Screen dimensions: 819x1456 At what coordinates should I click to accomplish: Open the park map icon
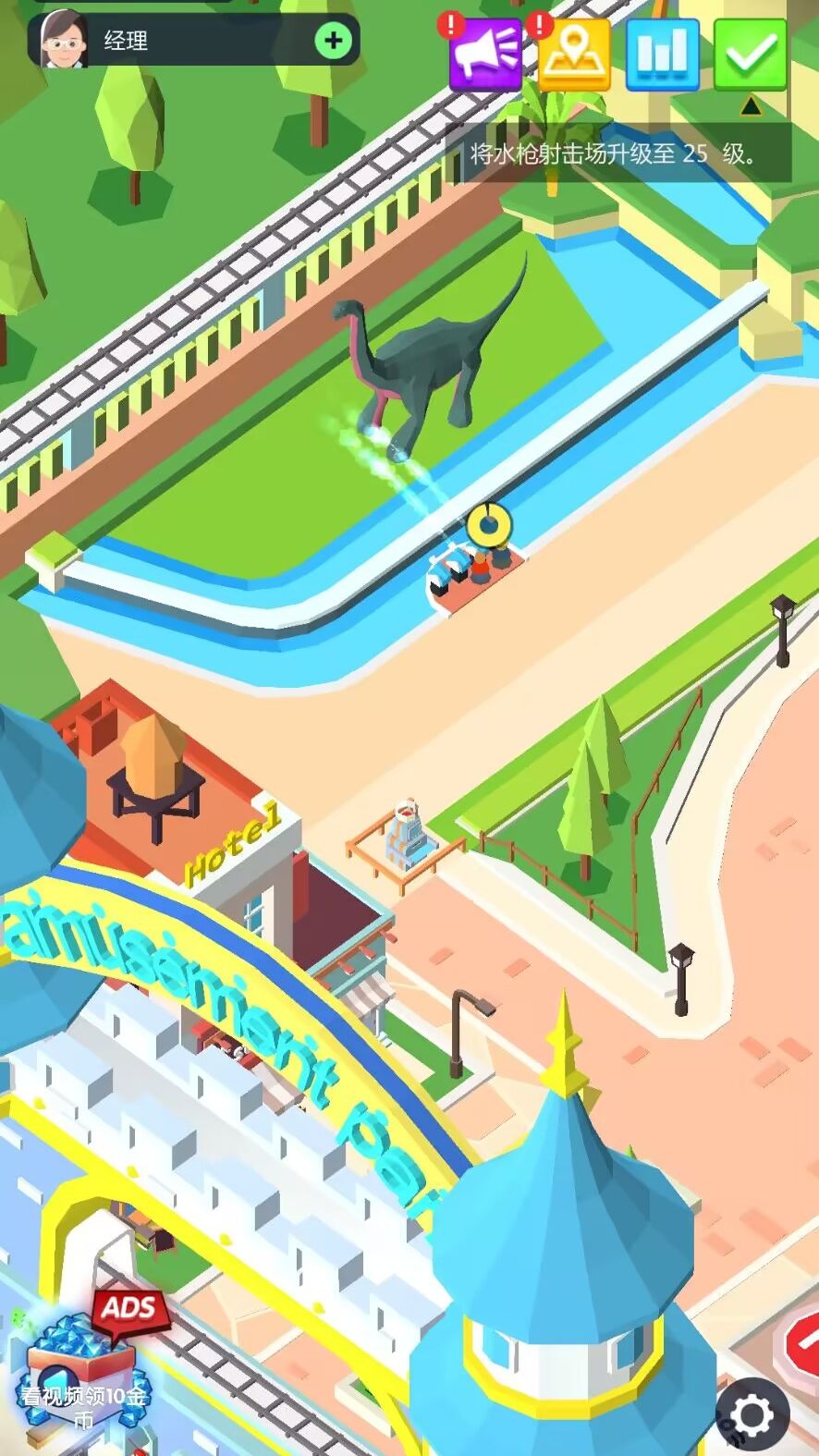point(574,54)
